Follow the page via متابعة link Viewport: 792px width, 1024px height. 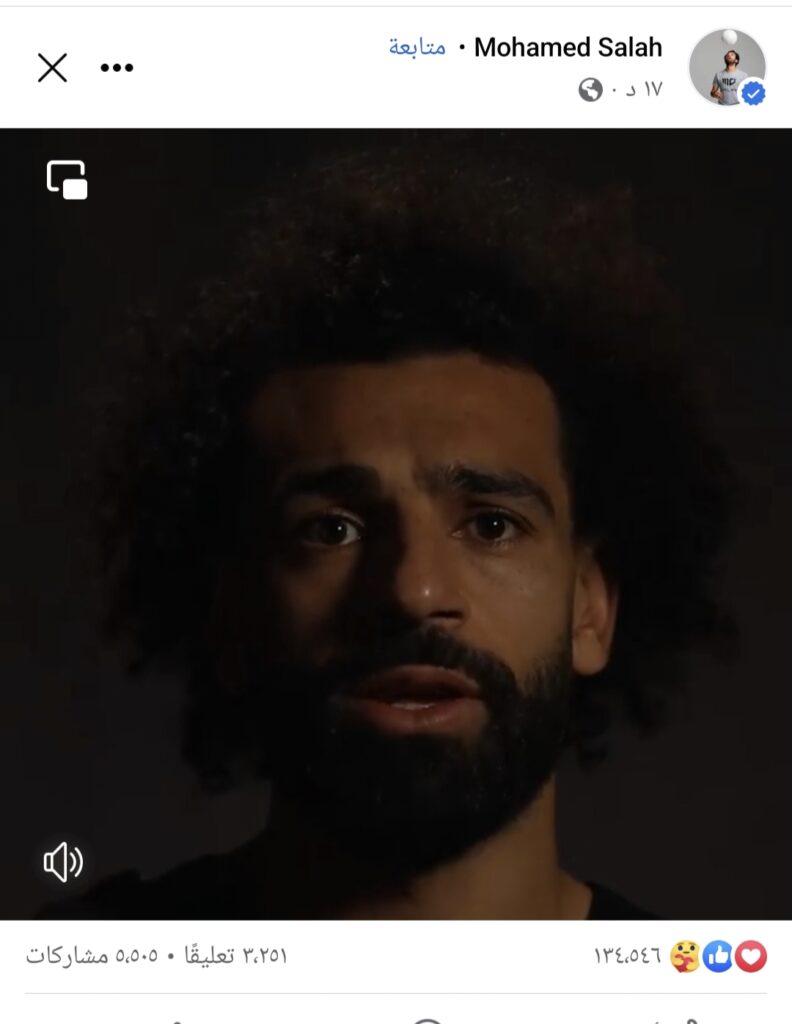pos(417,47)
